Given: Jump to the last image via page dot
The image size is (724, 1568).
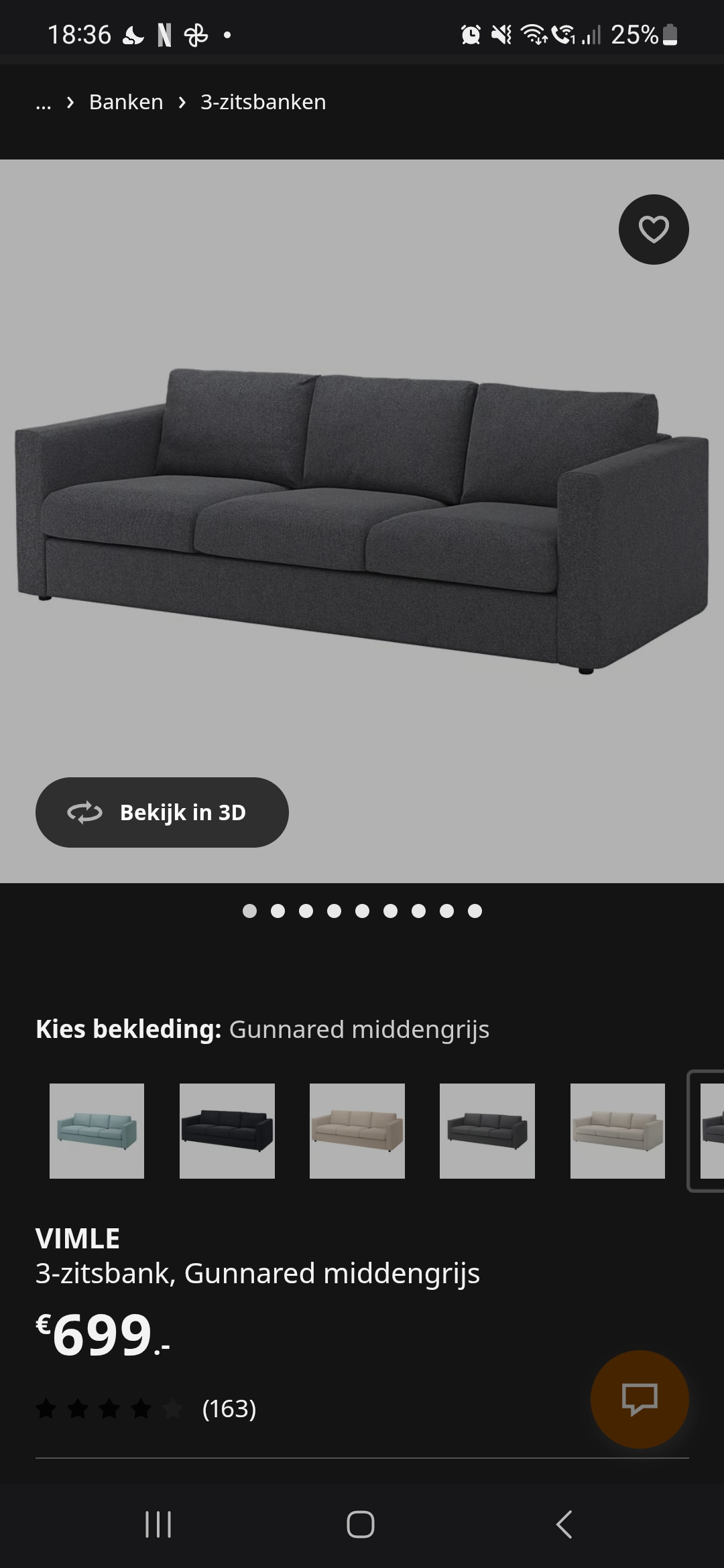Looking at the screenshot, I should pyautogui.click(x=475, y=911).
